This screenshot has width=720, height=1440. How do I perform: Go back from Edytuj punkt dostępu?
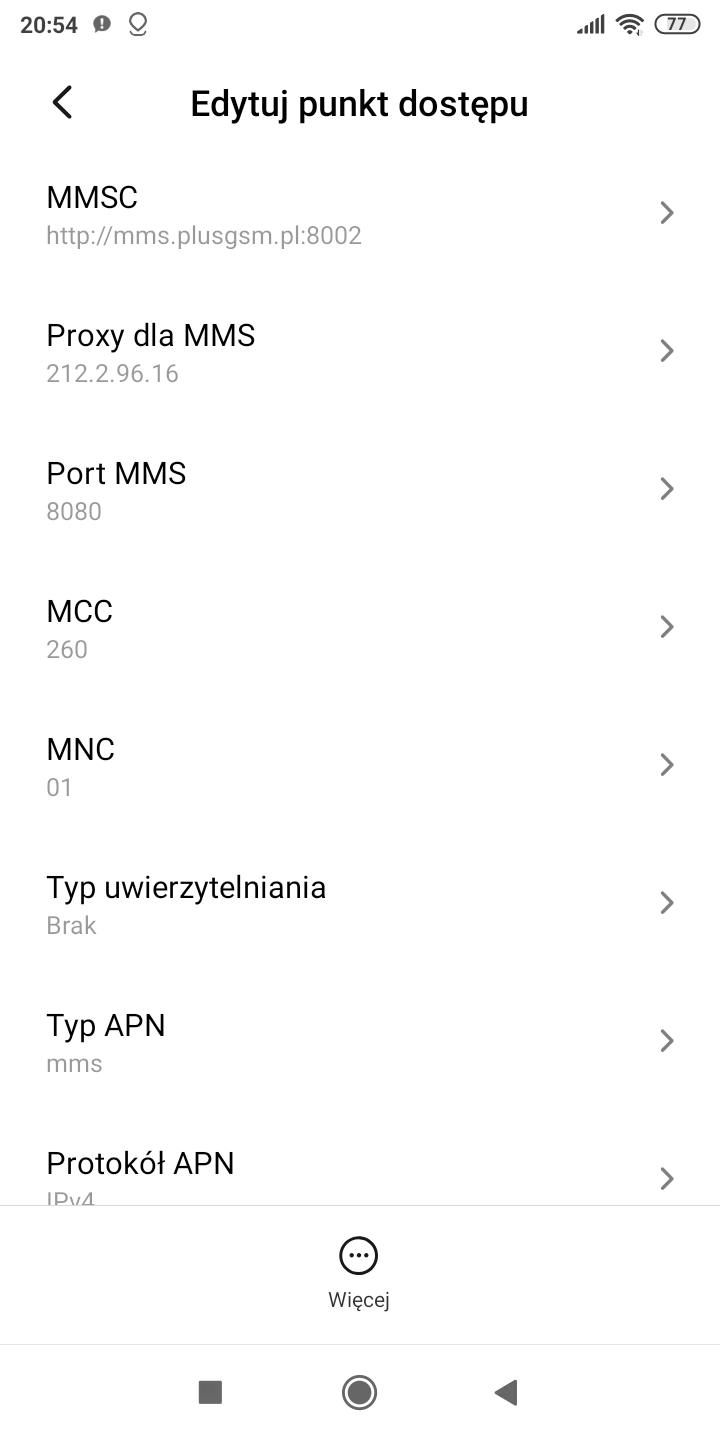coord(62,103)
